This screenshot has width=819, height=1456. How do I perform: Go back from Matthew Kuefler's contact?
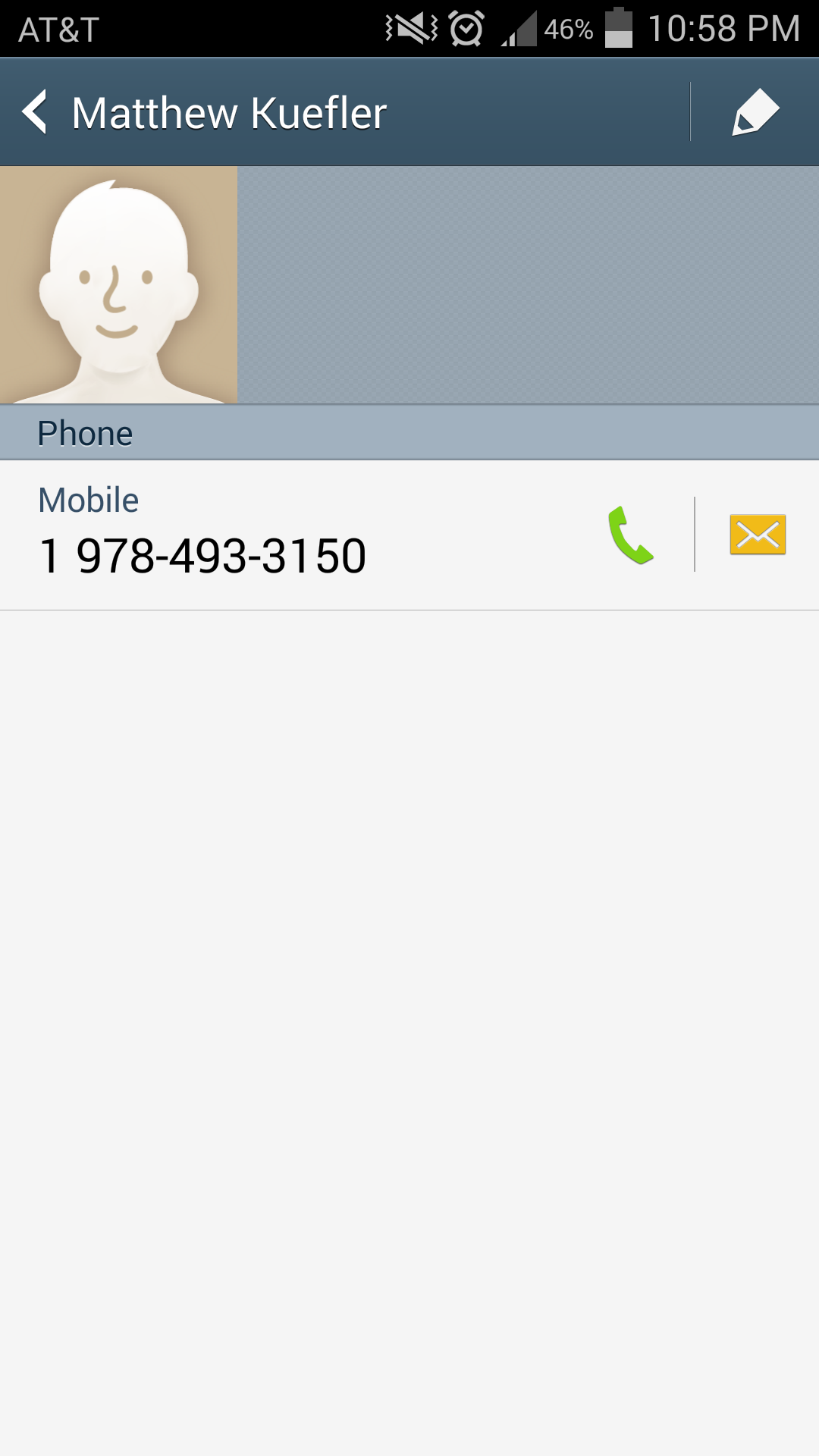(x=36, y=112)
